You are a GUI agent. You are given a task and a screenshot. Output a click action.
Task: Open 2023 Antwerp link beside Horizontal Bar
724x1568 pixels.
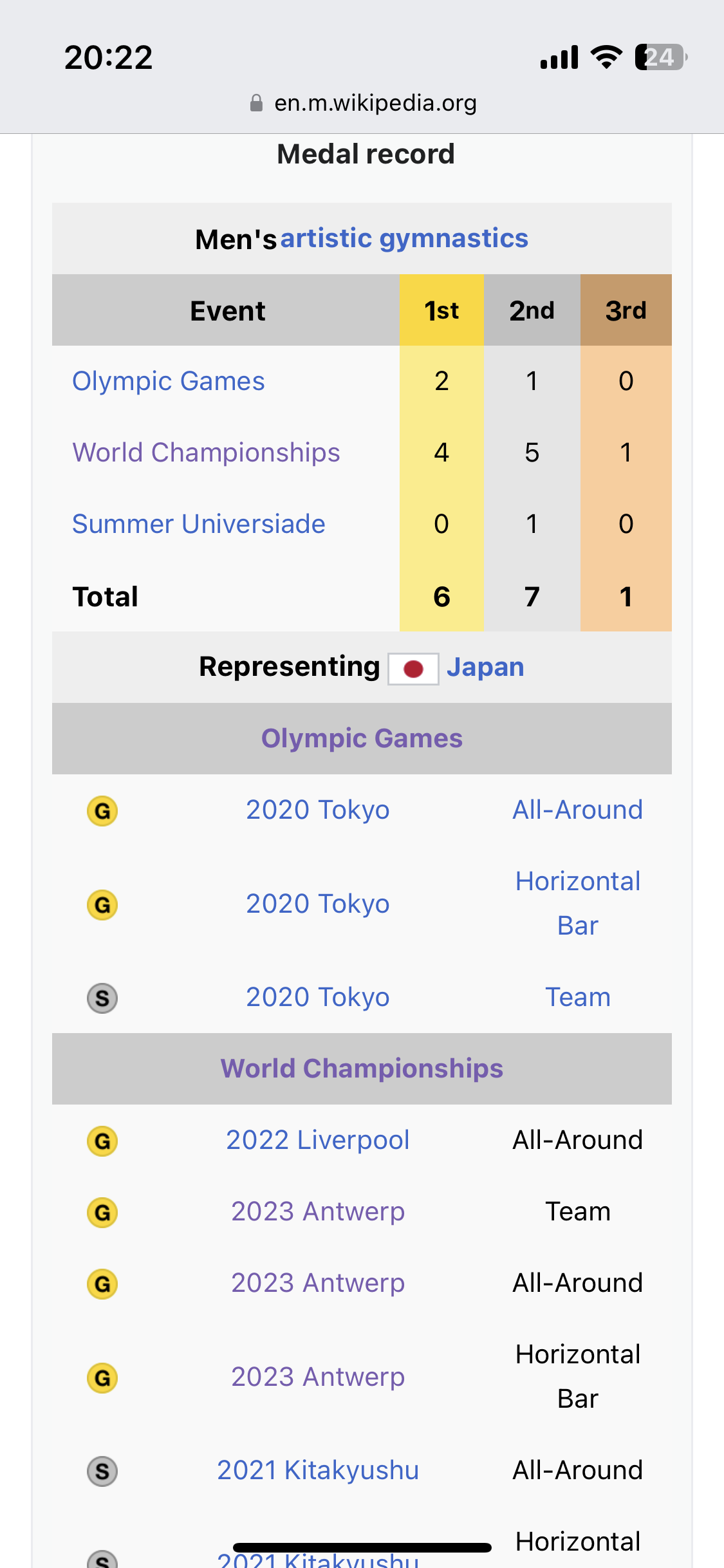(x=318, y=1377)
